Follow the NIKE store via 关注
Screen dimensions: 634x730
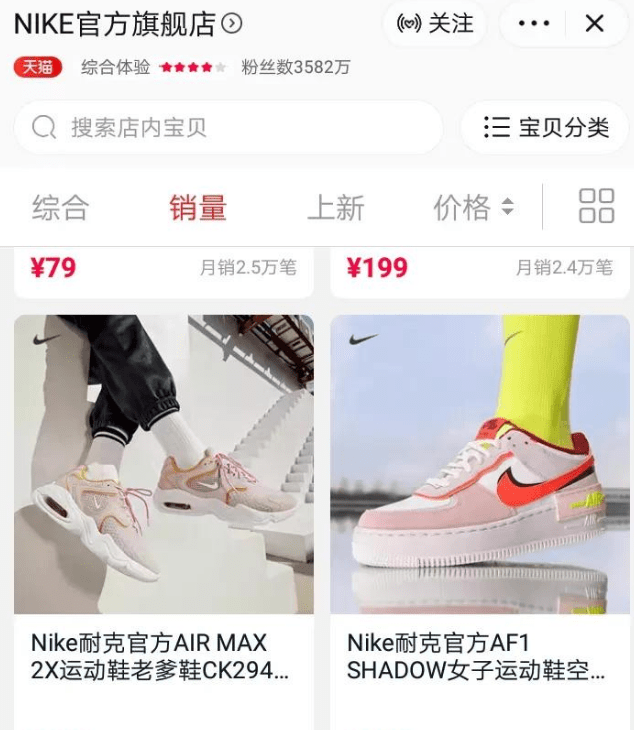tap(434, 24)
